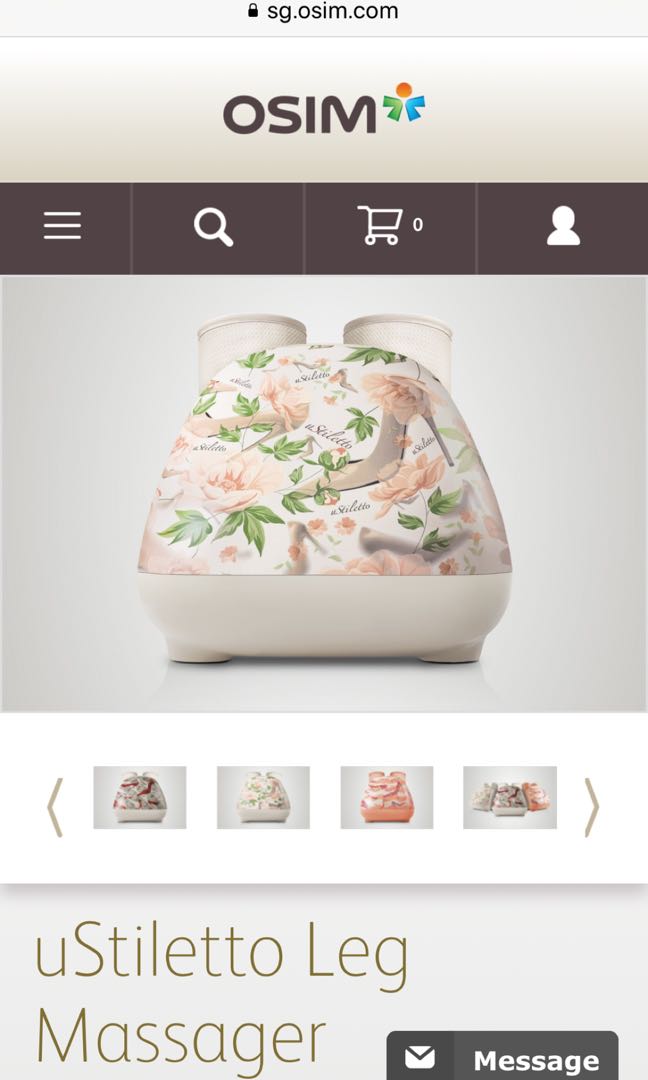Open the Message chat widget
The image size is (648, 1080).
coord(503,1058)
